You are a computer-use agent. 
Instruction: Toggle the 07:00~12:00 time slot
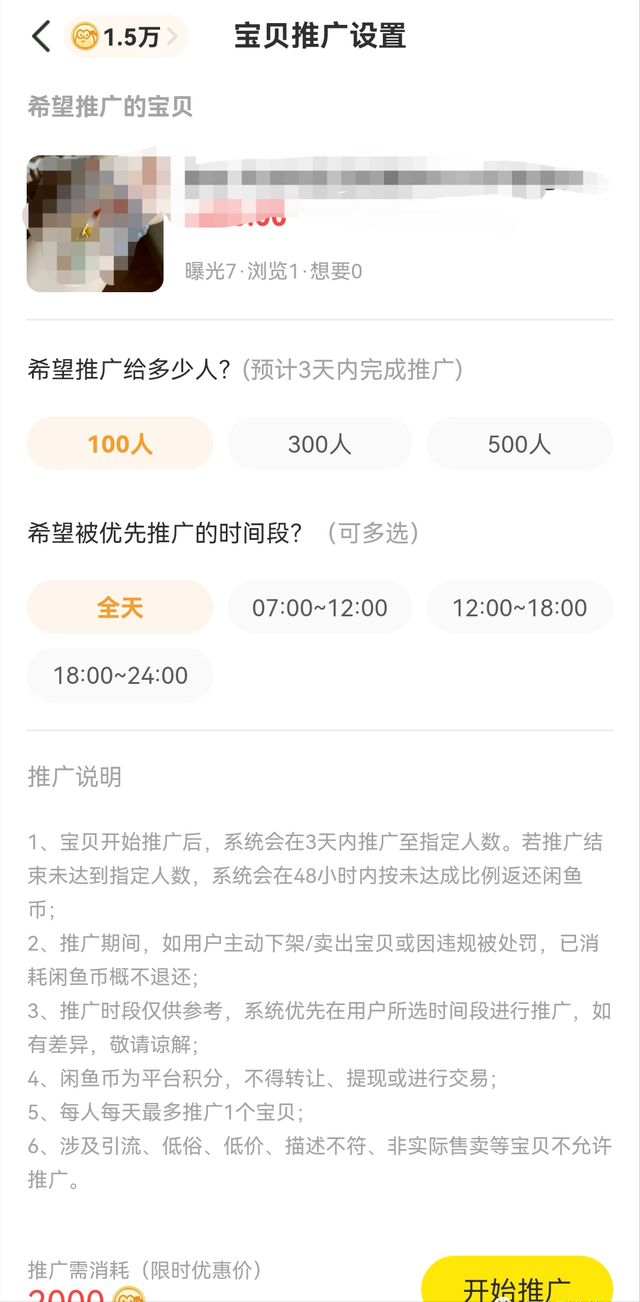click(x=320, y=607)
